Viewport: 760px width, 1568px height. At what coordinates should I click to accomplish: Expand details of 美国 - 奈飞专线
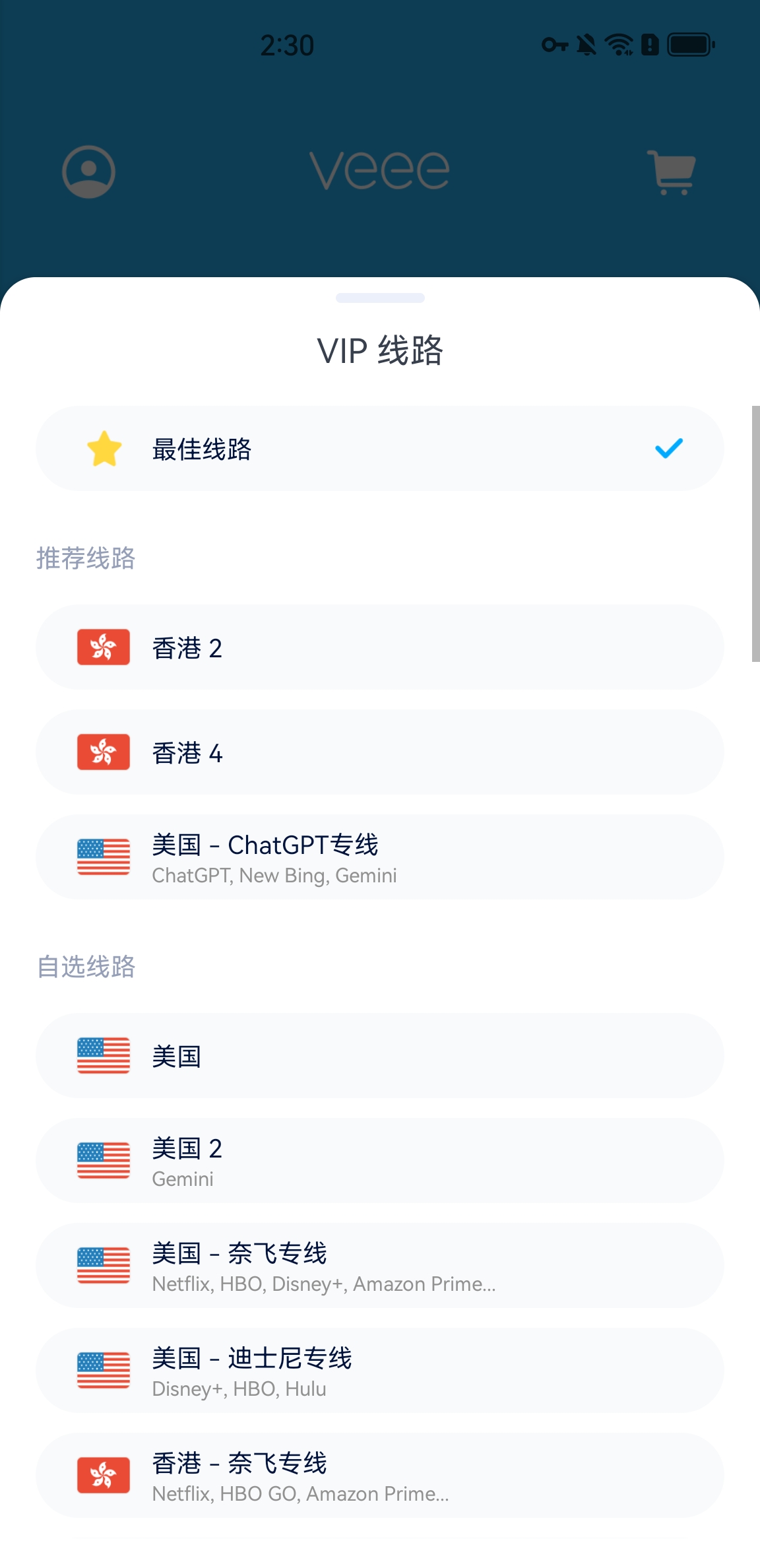(380, 1266)
